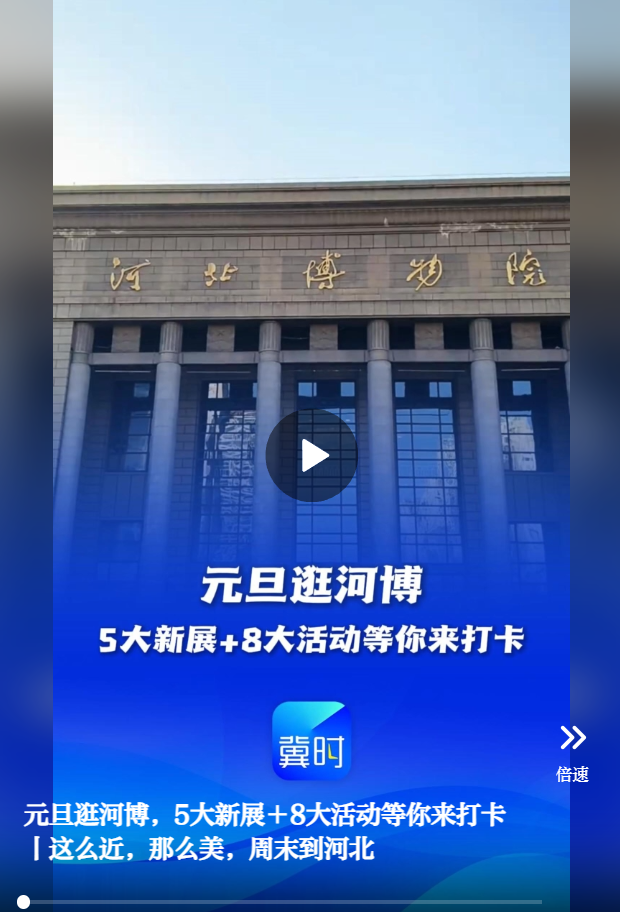Open the 倍速 playback speed option

572,752
